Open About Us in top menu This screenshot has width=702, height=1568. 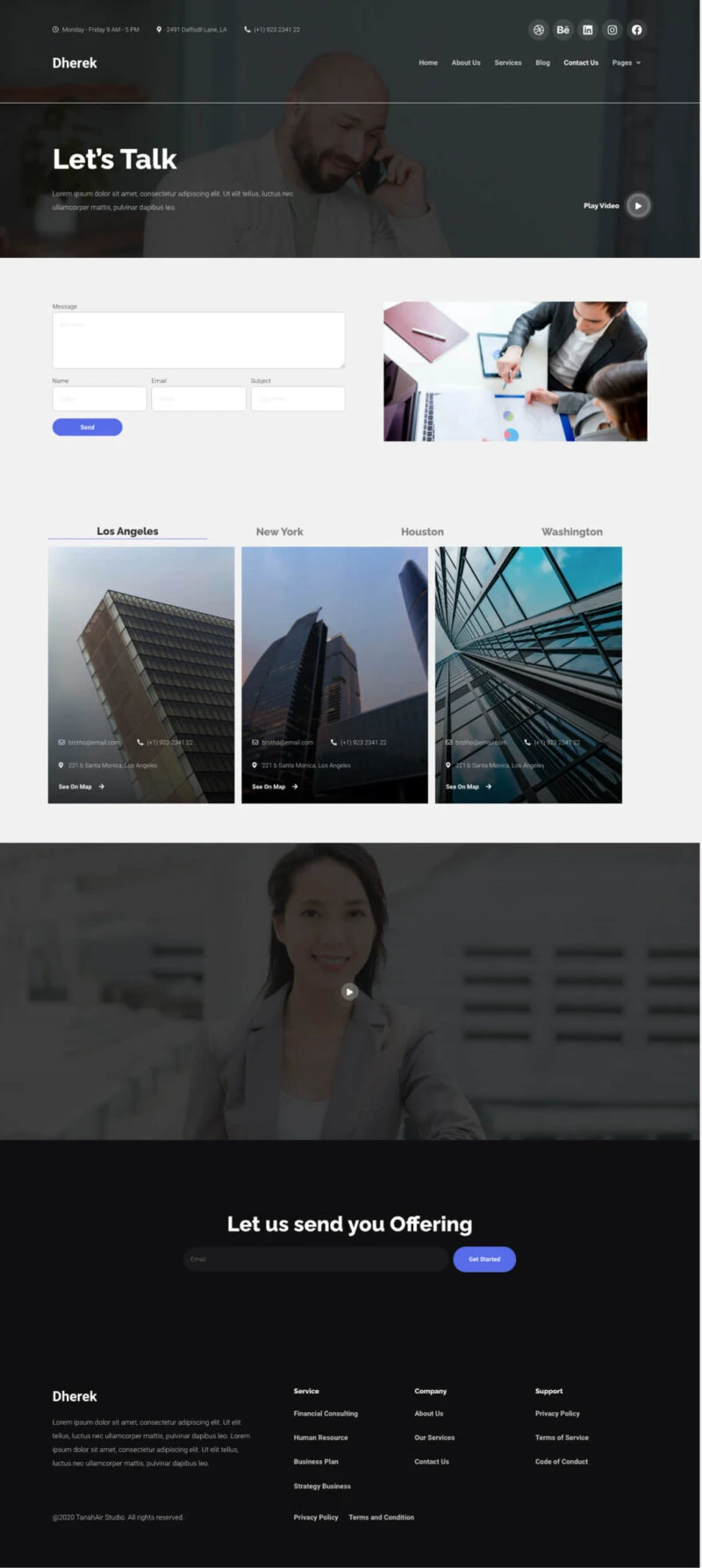click(x=466, y=63)
